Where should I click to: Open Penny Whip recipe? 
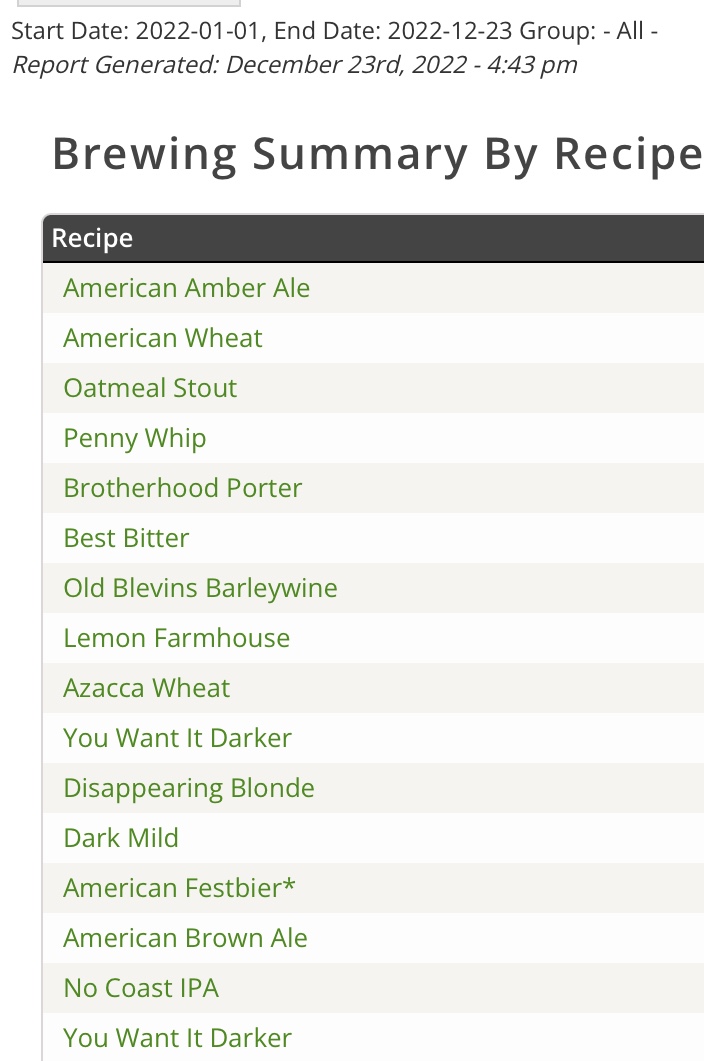(x=134, y=438)
